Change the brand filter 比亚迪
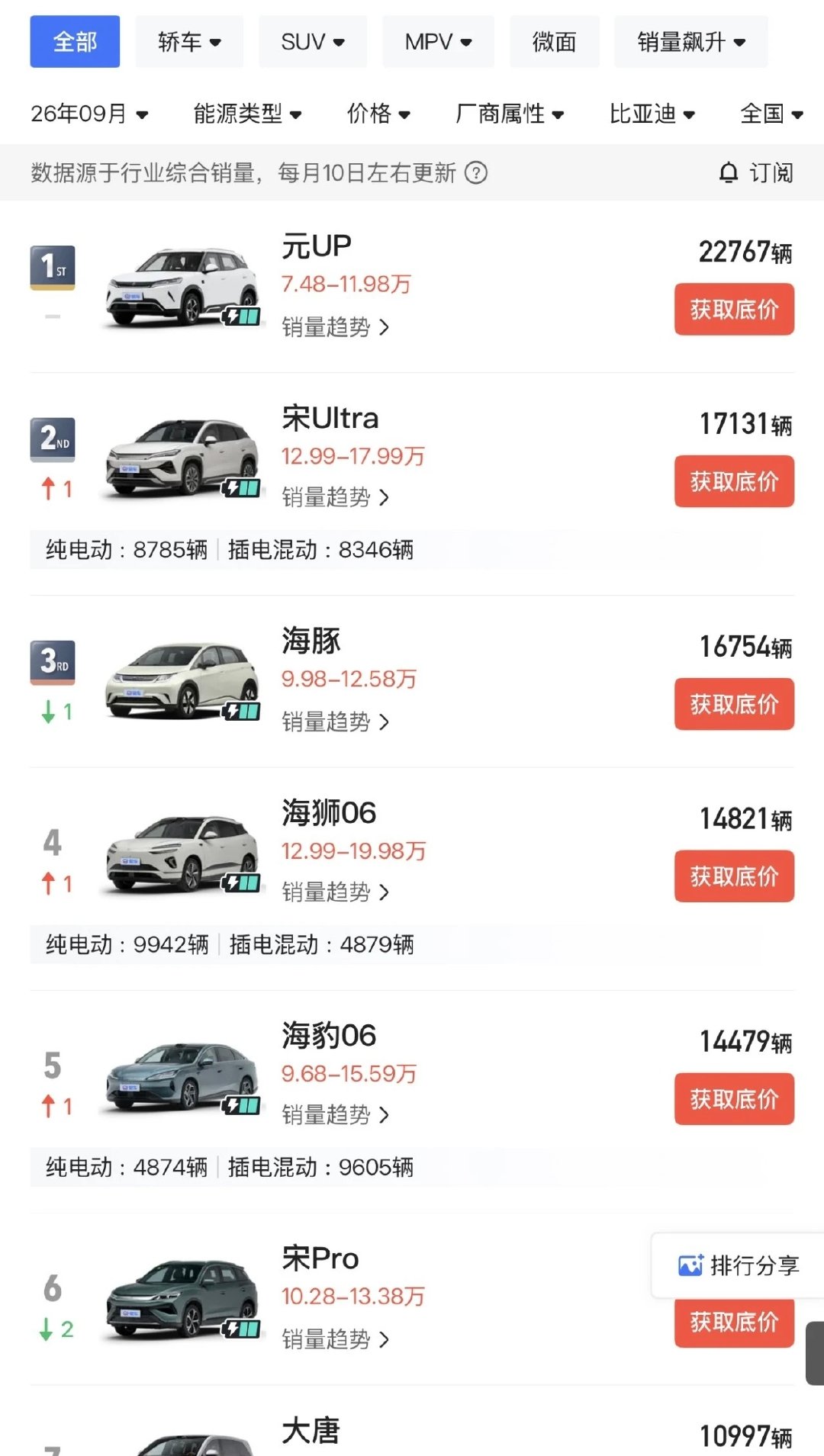 coord(652,114)
